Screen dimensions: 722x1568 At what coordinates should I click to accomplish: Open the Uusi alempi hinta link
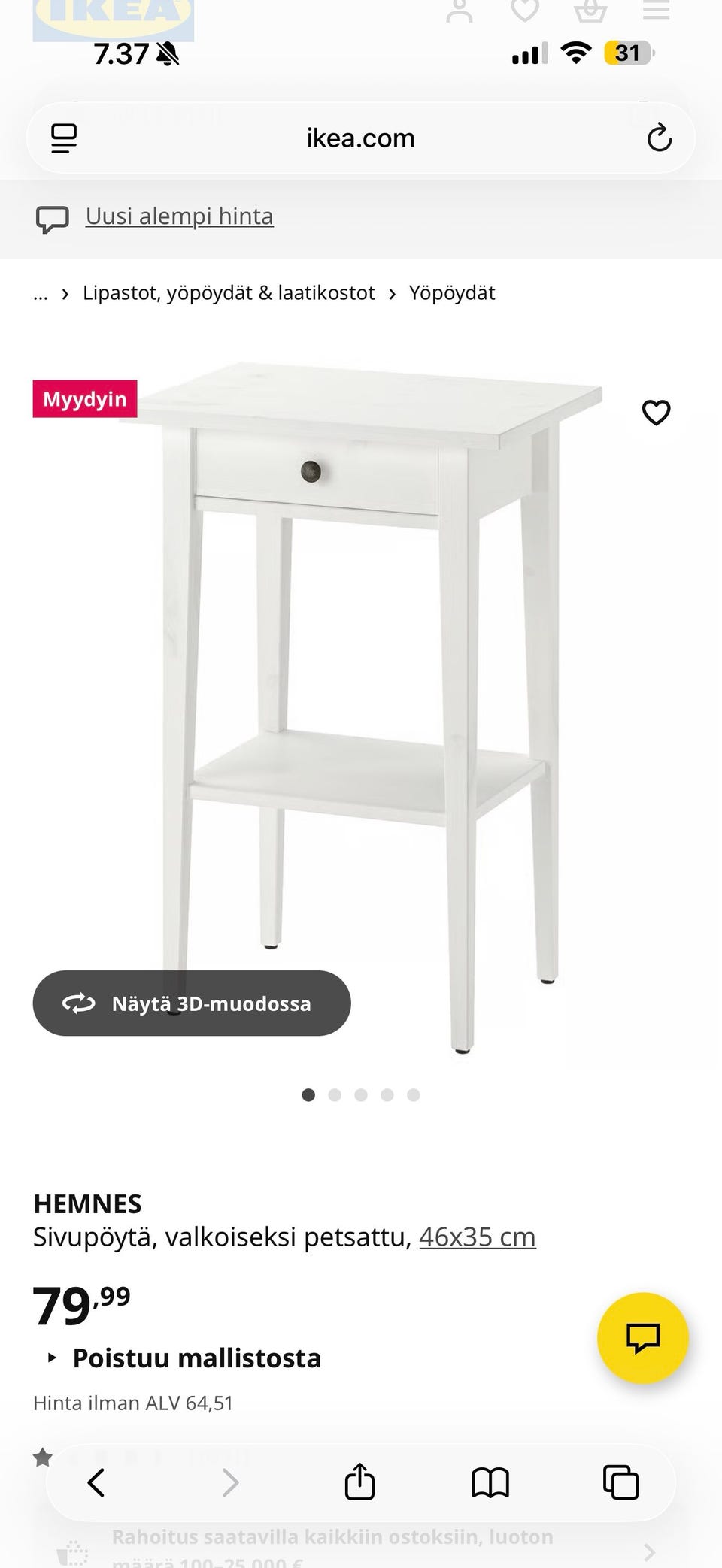[179, 216]
